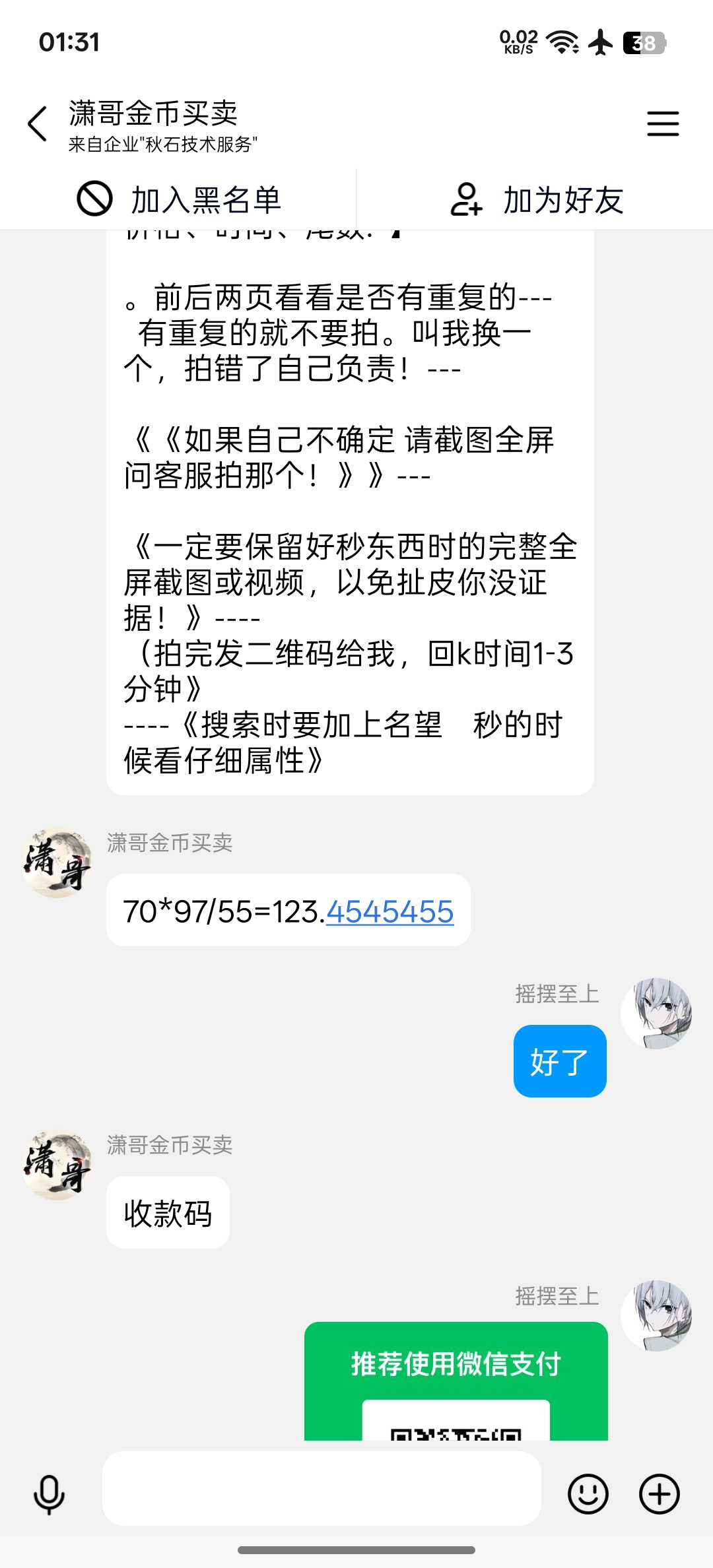Open the plus attachment menu

[x=658, y=1493]
